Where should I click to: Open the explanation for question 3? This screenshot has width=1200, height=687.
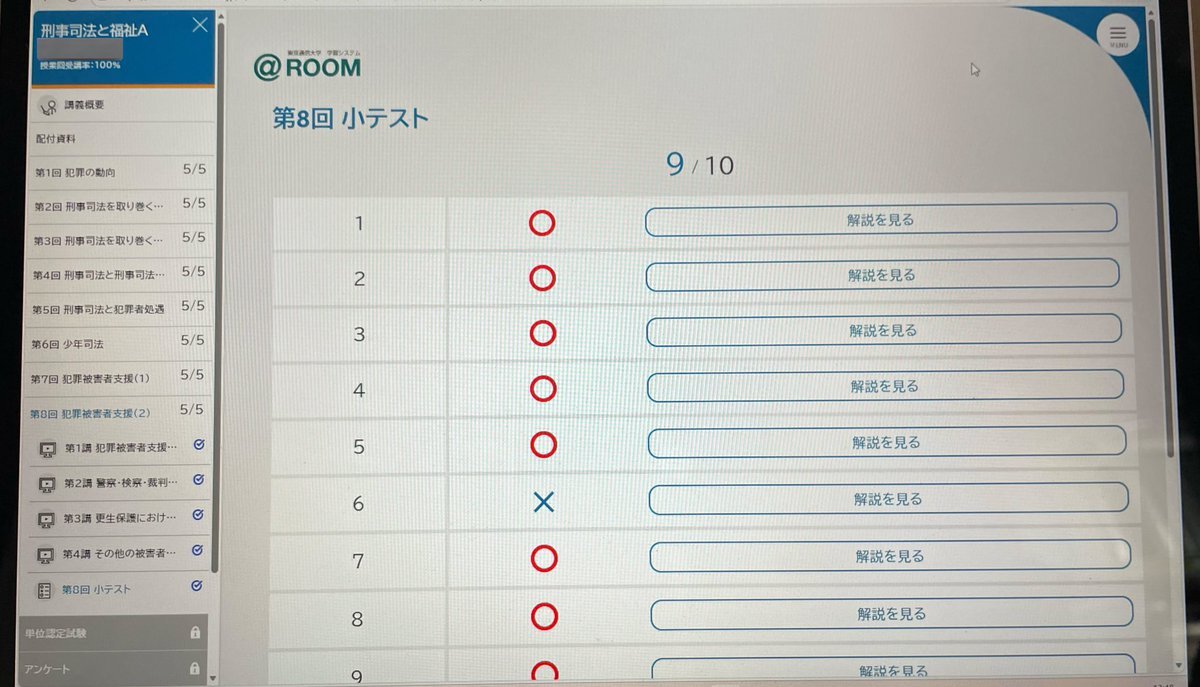click(884, 330)
